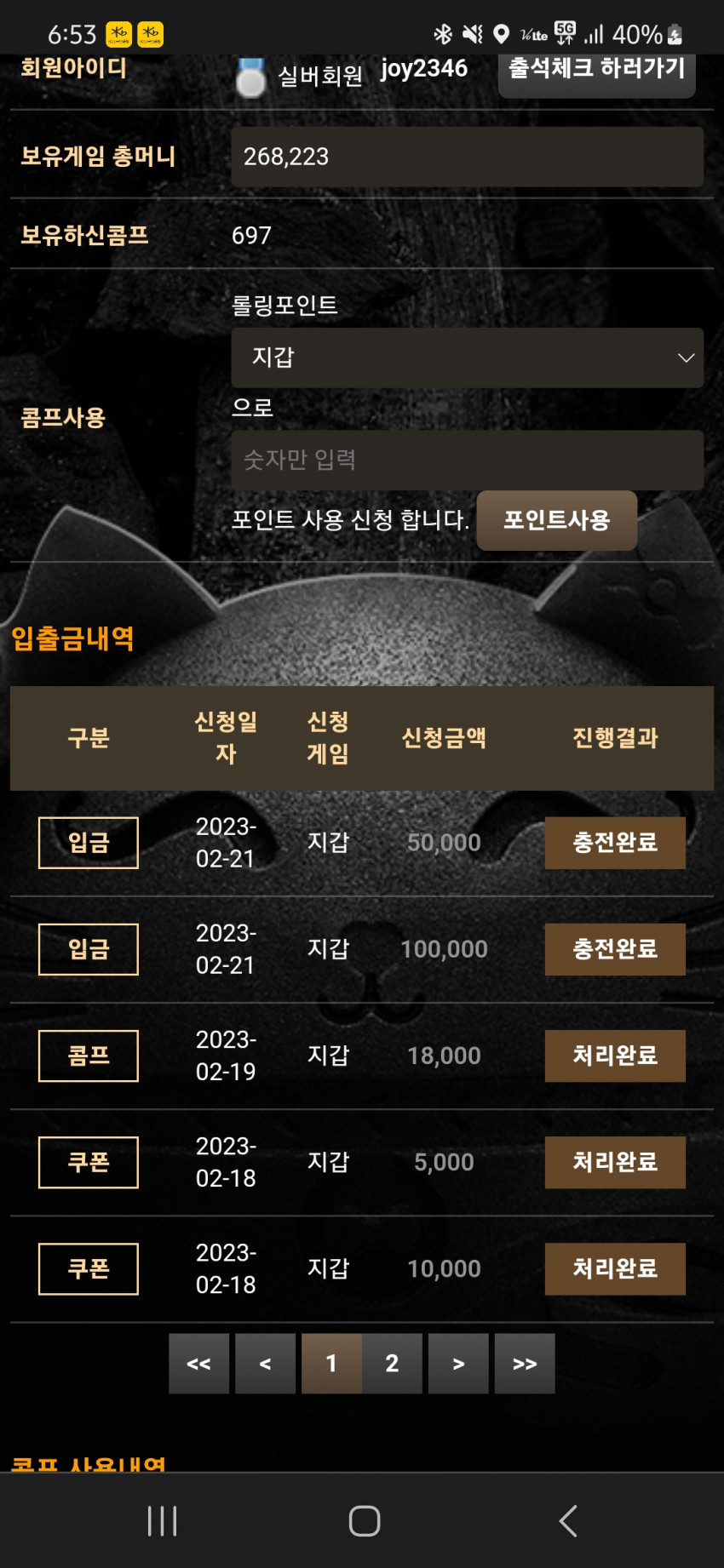Submit with the 포인트사용 button
This screenshot has height=1568, width=724.
pyautogui.click(x=556, y=520)
